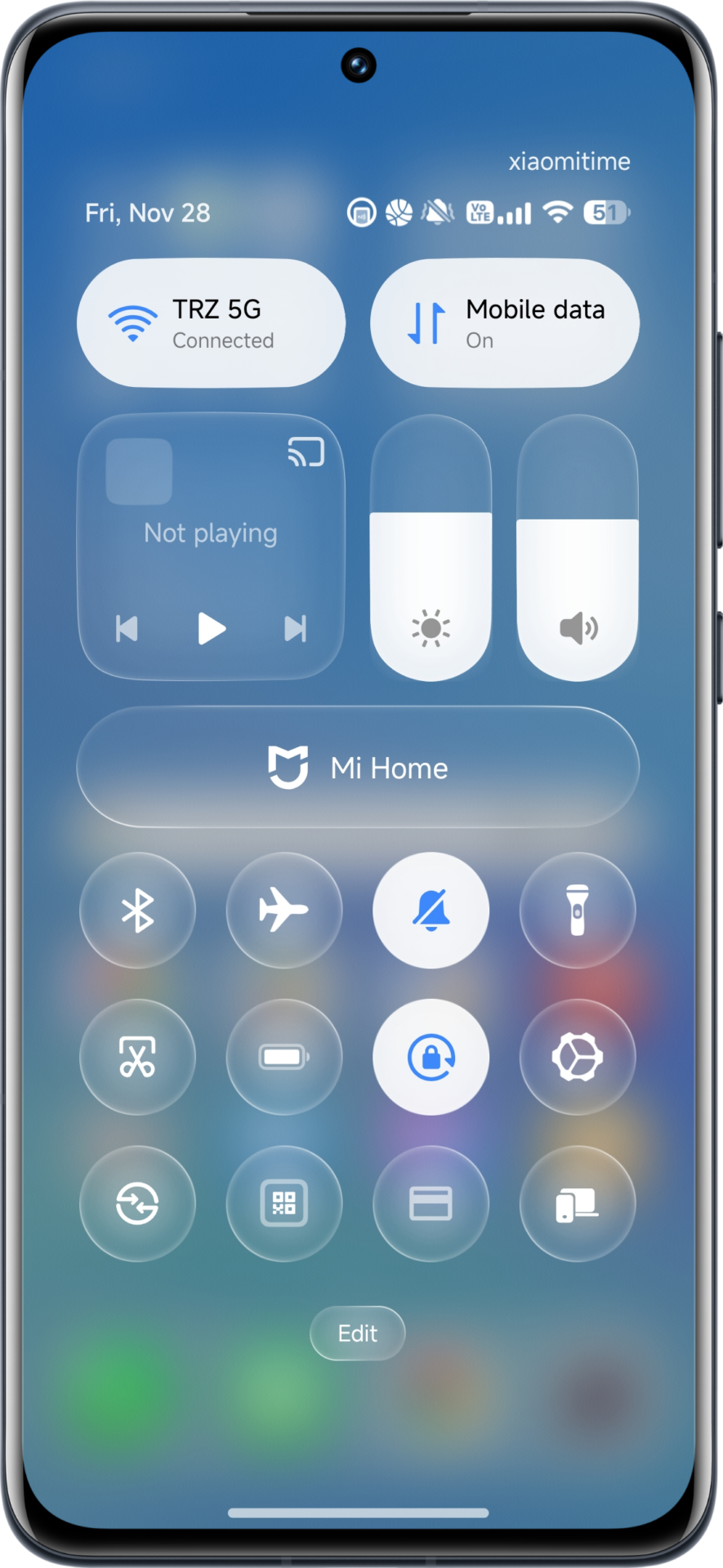
Task: Open settings from the hexagon gear tile
Action: (x=577, y=1057)
